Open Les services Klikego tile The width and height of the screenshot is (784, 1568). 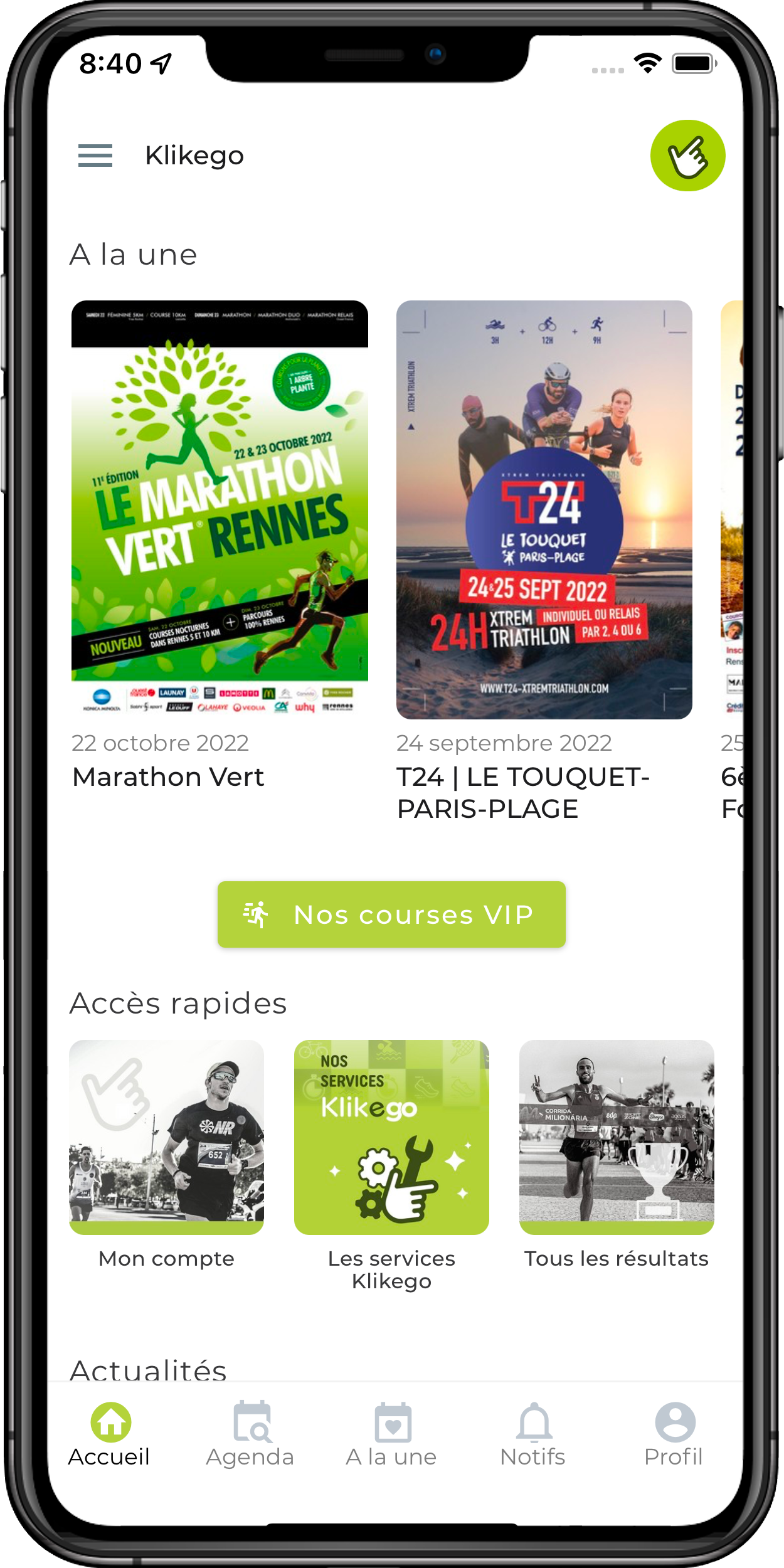coord(391,1136)
